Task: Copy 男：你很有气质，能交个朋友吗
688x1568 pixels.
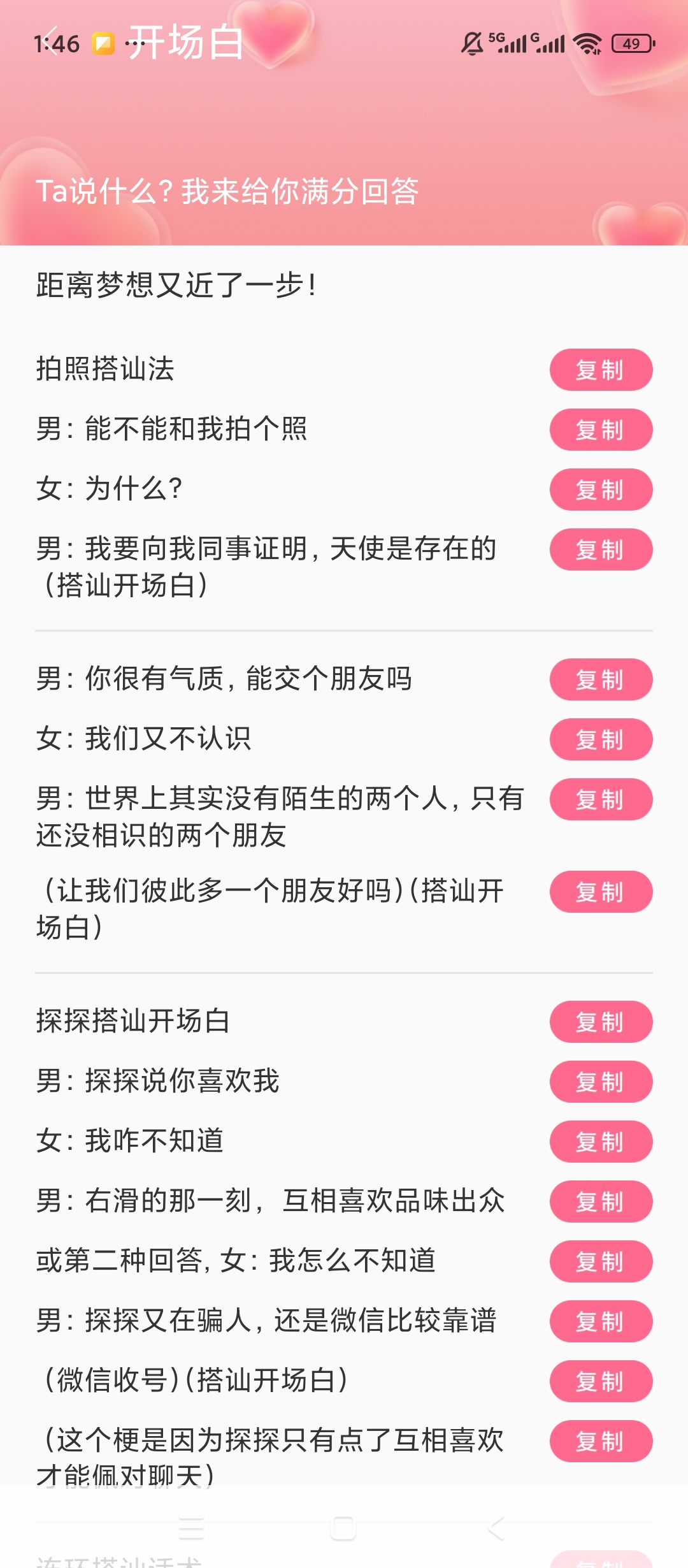Action: tap(601, 681)
